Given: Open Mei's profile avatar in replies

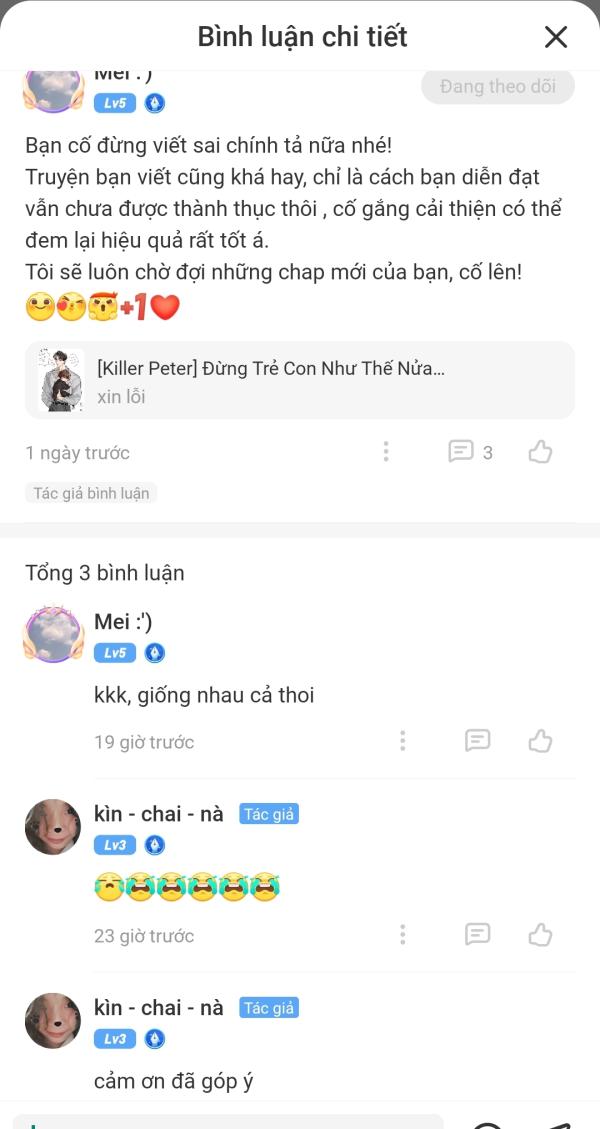Looking at the screenshot, I should pyautogui.click(x=52, y=635).
